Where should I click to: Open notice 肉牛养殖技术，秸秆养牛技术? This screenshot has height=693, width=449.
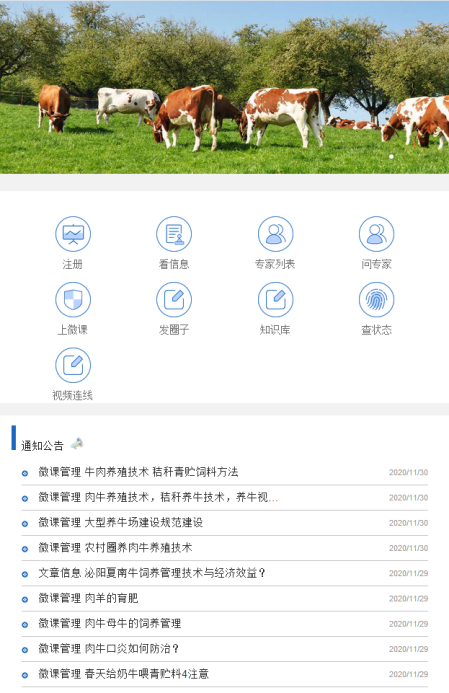(x=224, y=498)
